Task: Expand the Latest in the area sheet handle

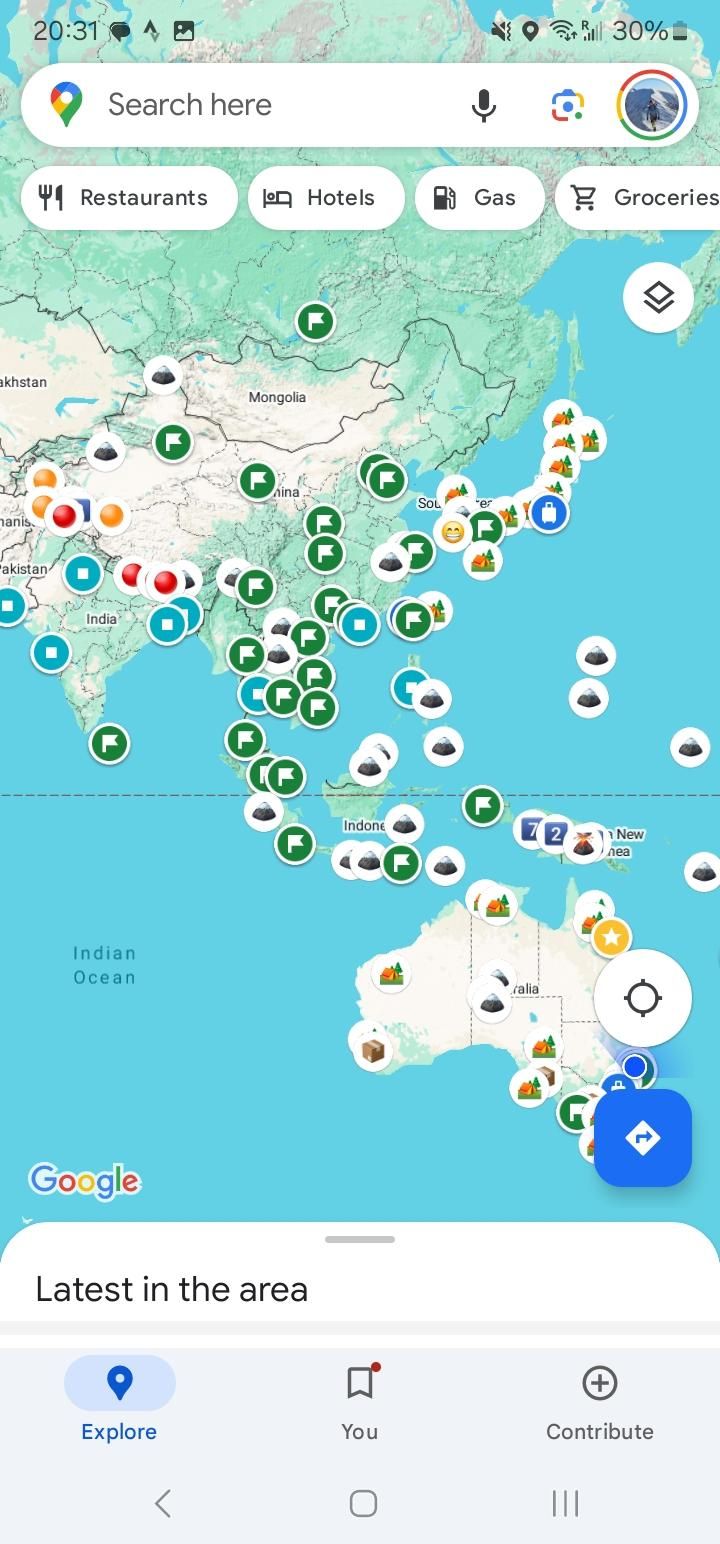Action: (360, 1240)
